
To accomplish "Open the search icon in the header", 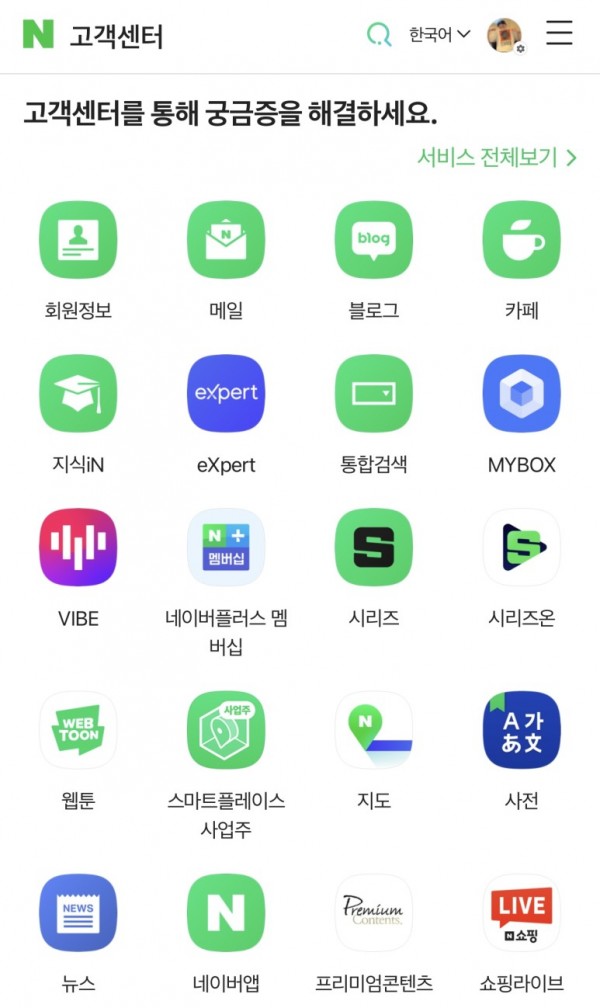I will pyautogui.click(x=379, y=35).
